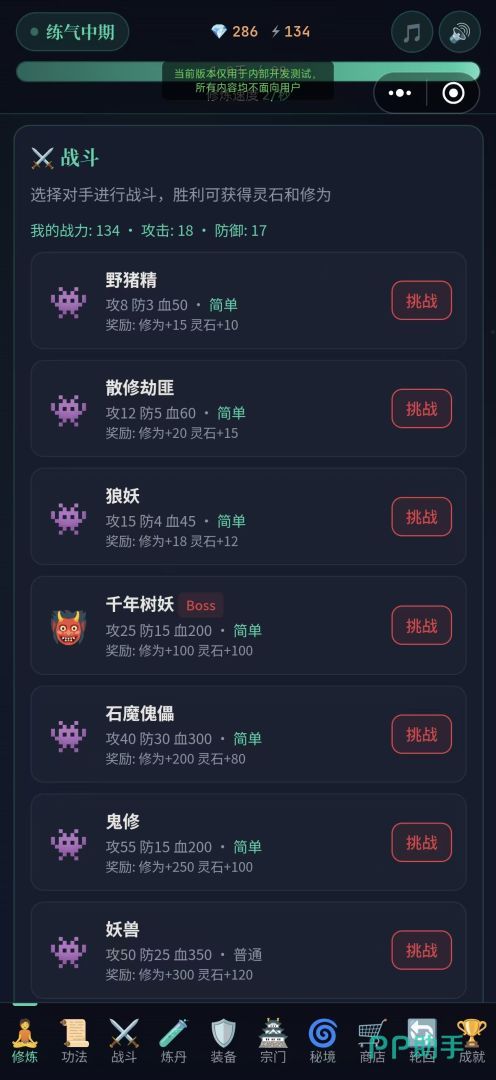Tap 挑战 for 狼妖
This screenshot has height=1080, width=496.
(422, 517)
